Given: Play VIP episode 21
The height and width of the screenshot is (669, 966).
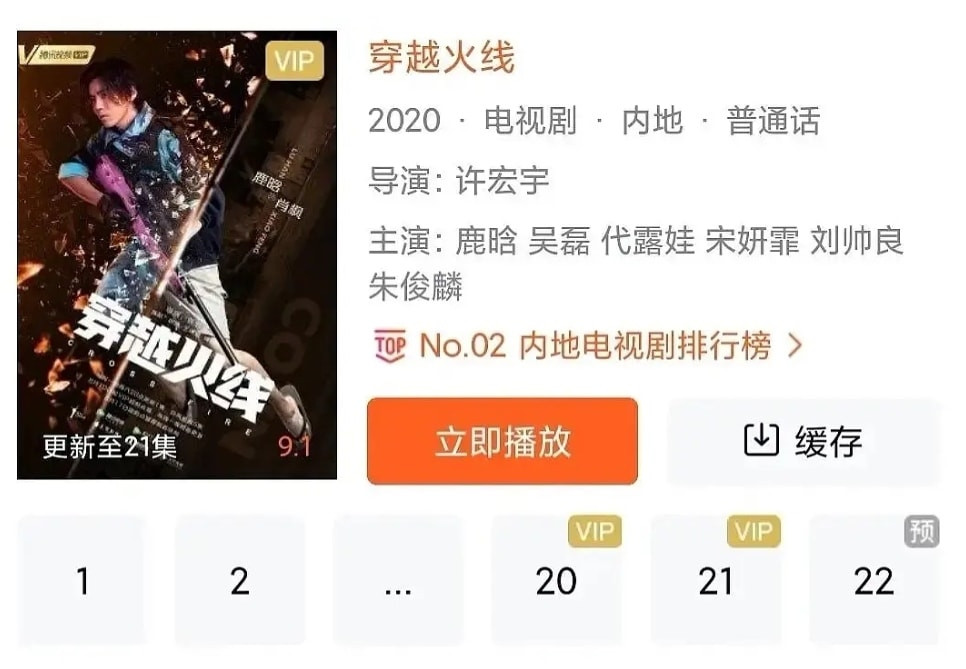Looking at the screenshot, I should 715,580.
